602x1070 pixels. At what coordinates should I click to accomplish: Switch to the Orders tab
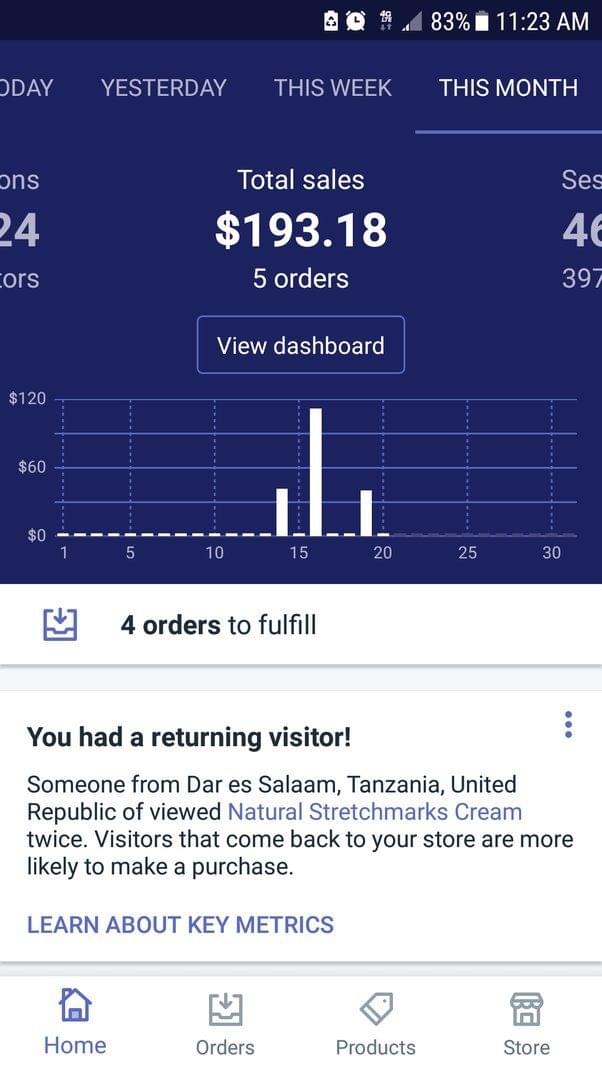tap(225, 1022)
